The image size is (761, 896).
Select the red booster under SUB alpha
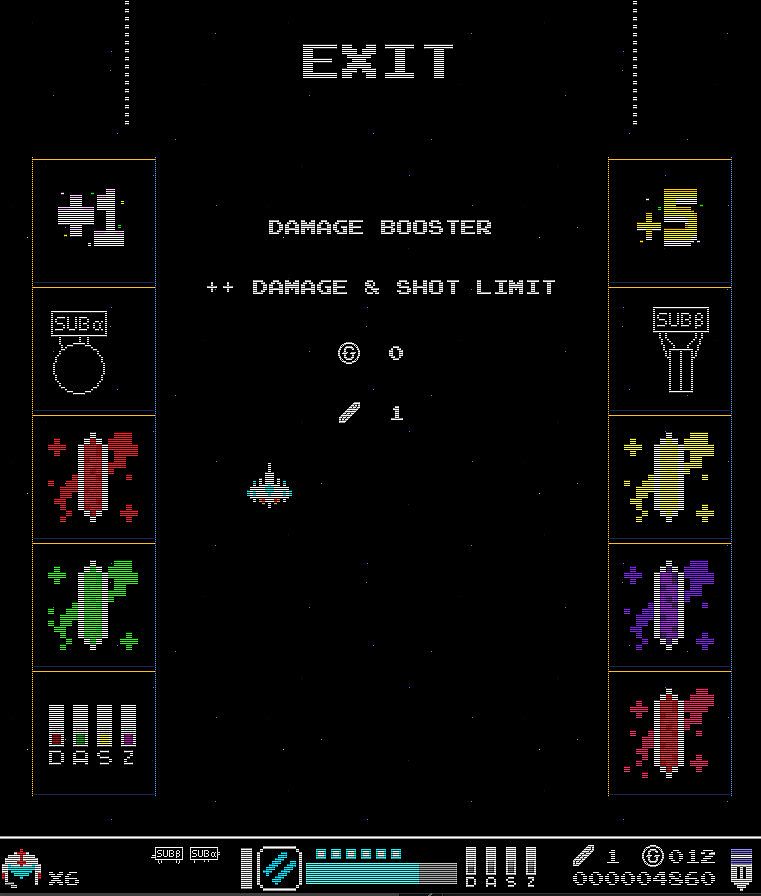(x=94, y=478)
